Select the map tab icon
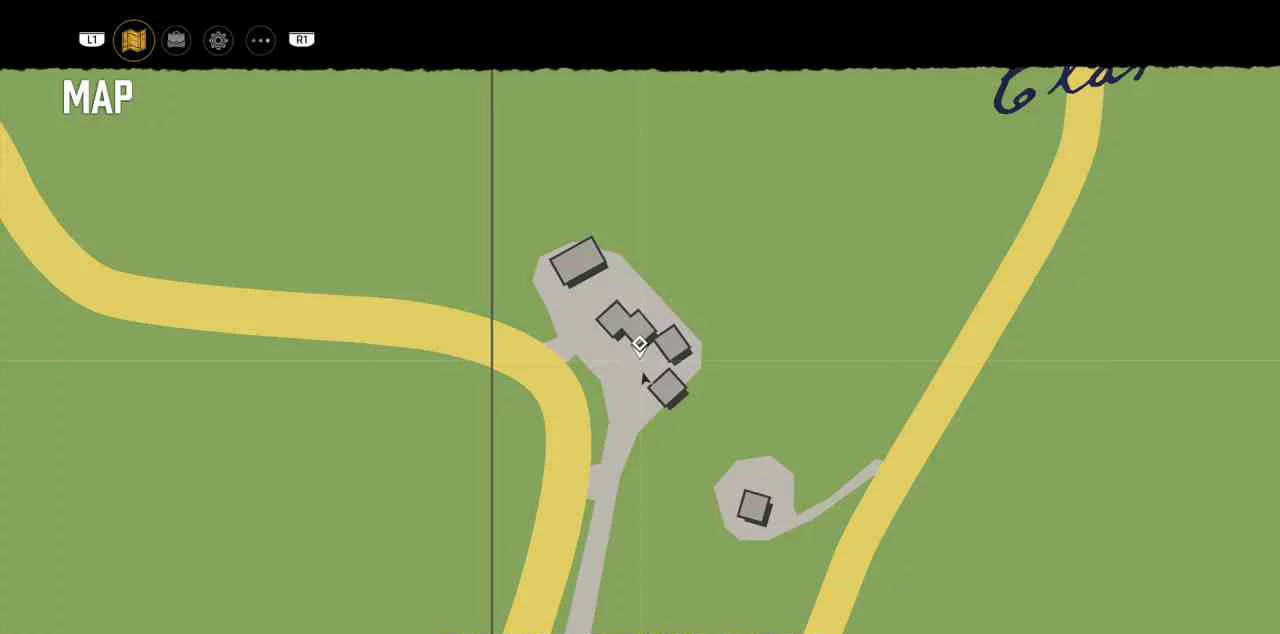Image resolution: width=1280 pixels, height=634 pixels. pos(134,40)
